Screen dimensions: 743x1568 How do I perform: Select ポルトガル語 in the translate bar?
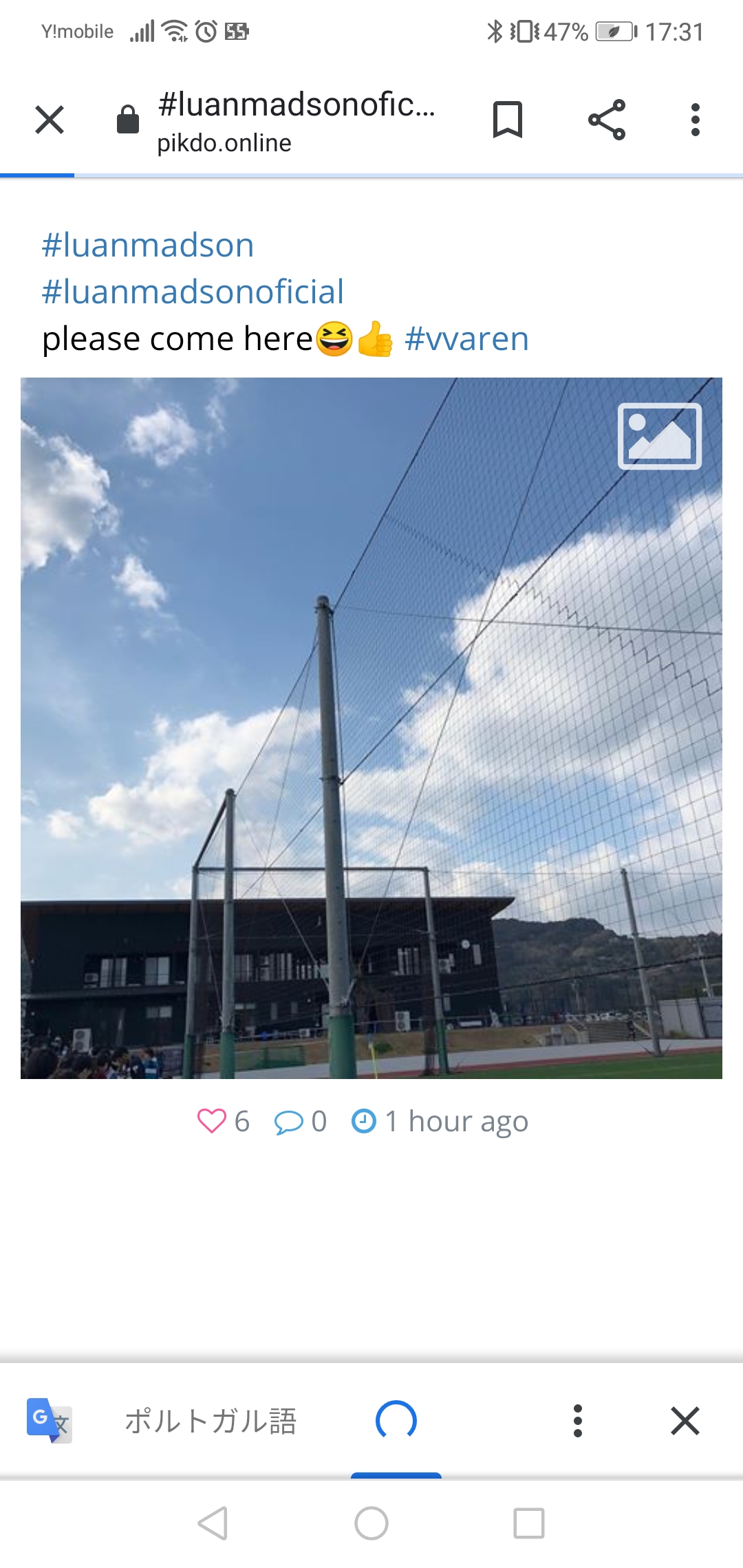tap(211, 1421)
